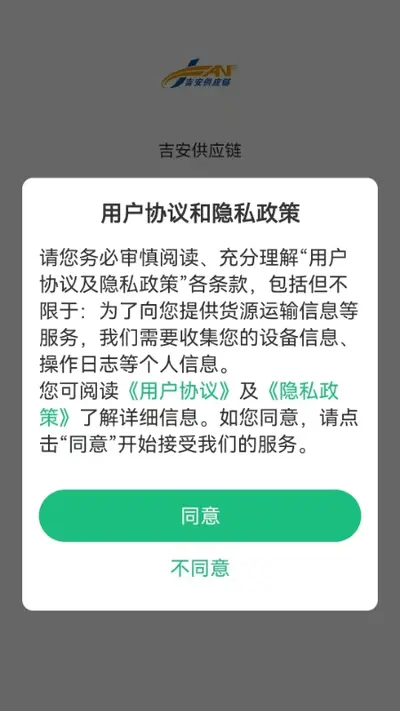Image resolution: width=400 pixels, height=711 pixels.
Task: Open the 《隐私政策》 link
Action: [300, 391]
